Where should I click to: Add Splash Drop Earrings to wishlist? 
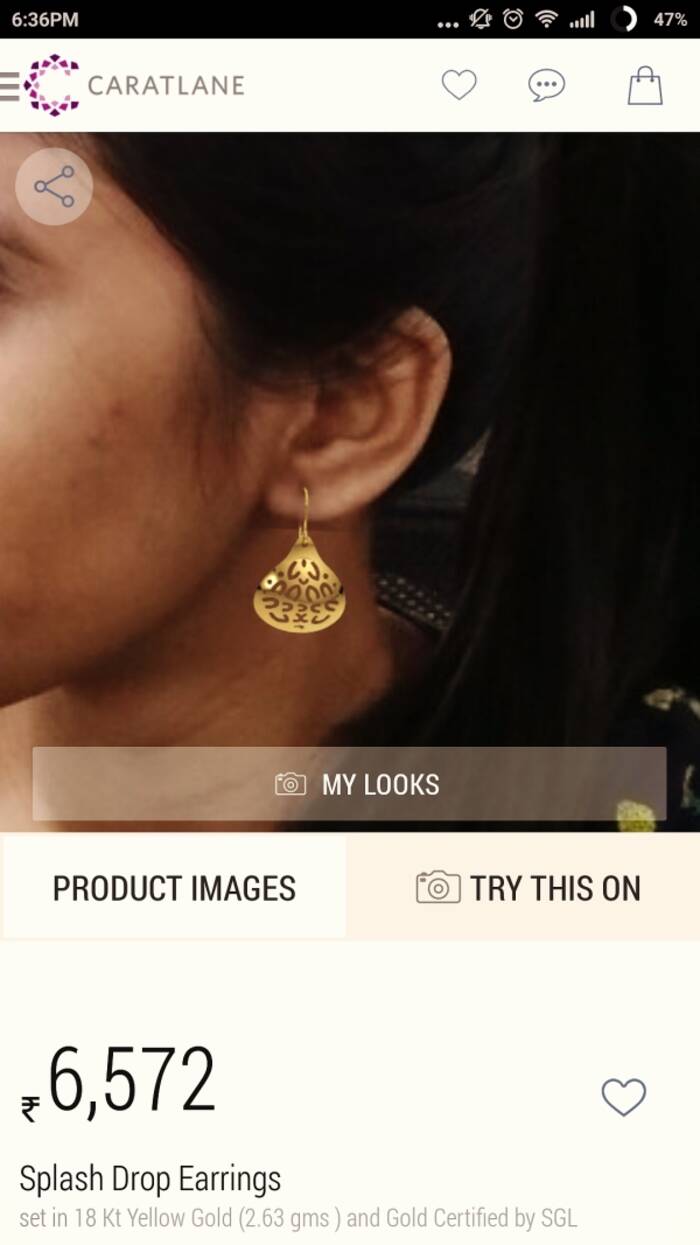623,1097
